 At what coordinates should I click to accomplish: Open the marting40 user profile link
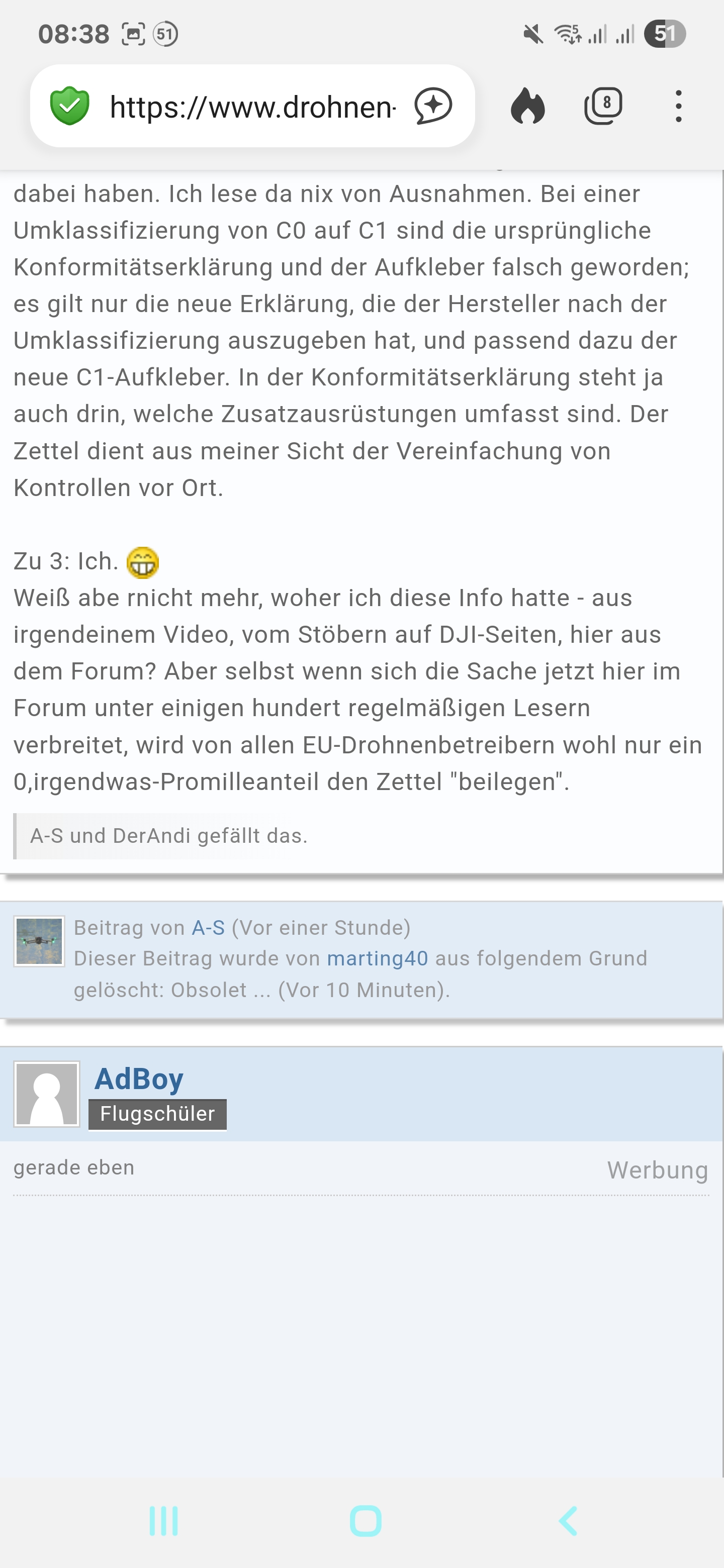[x=378, y=959]
